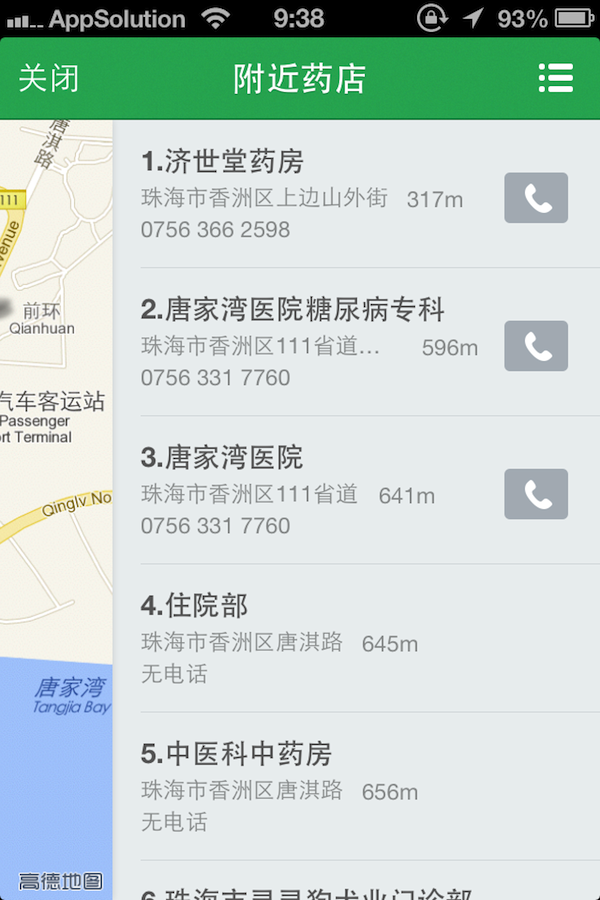The image size is (600, 900).
Task: Call 济世堂药房 with the phone button
Action: [536, 198]
